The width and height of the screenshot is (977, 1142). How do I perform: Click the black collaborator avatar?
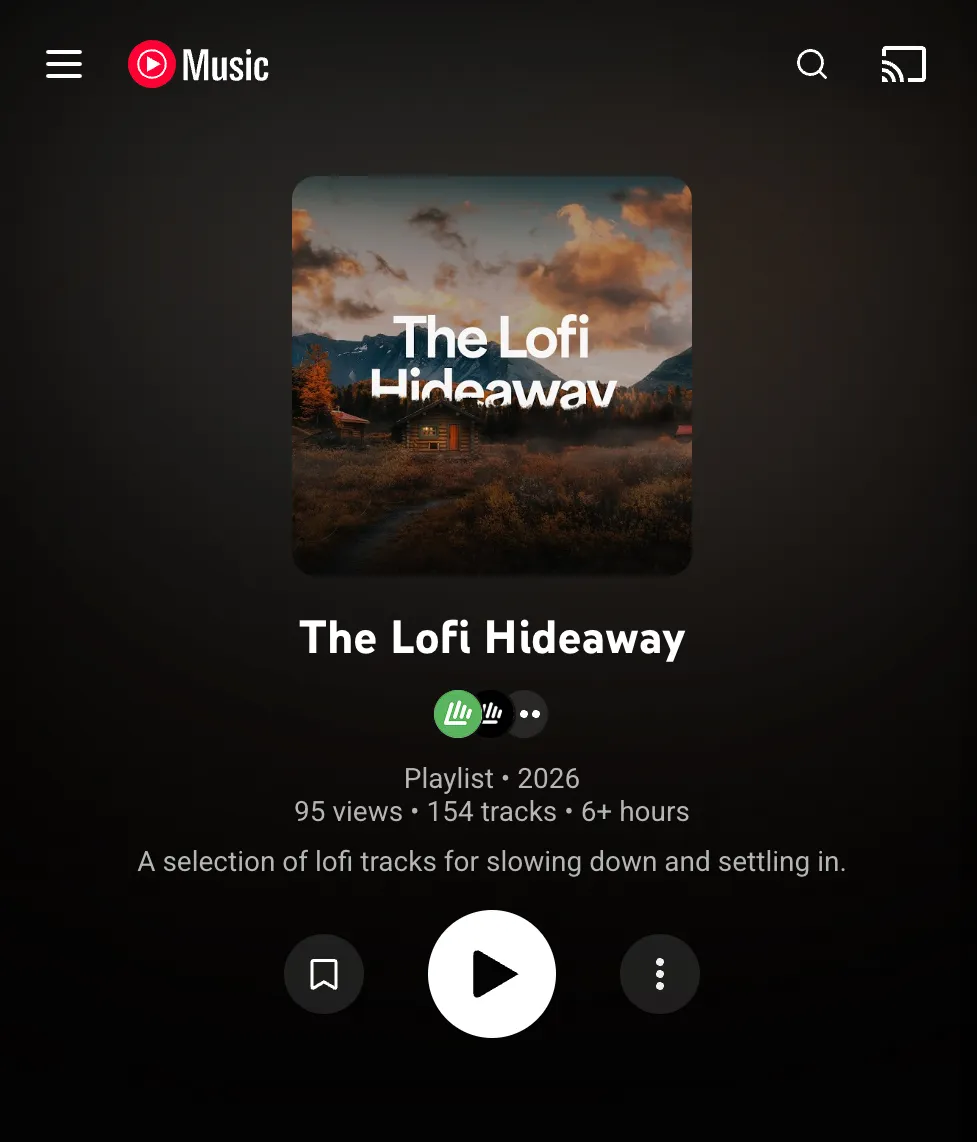point(492,713)
